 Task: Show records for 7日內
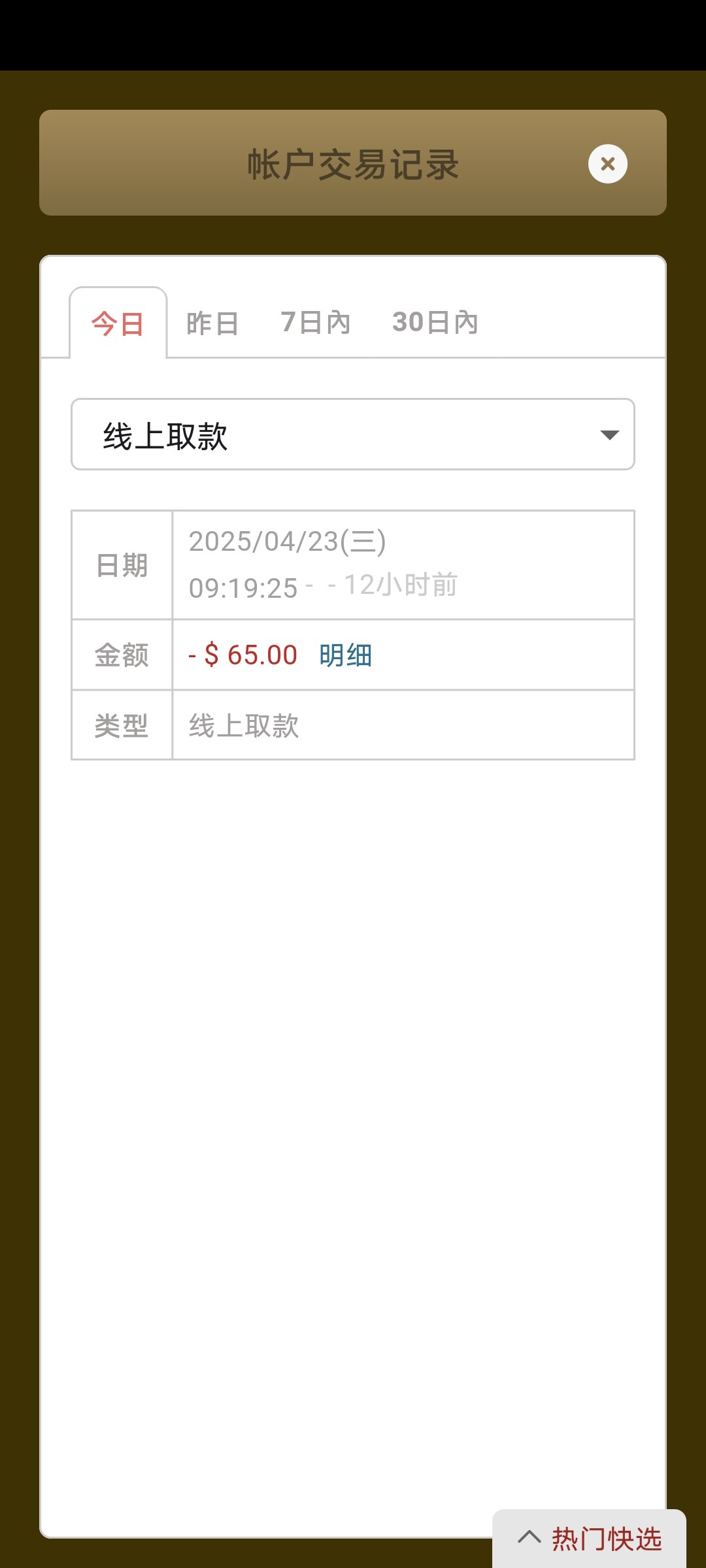click(315, 323)
